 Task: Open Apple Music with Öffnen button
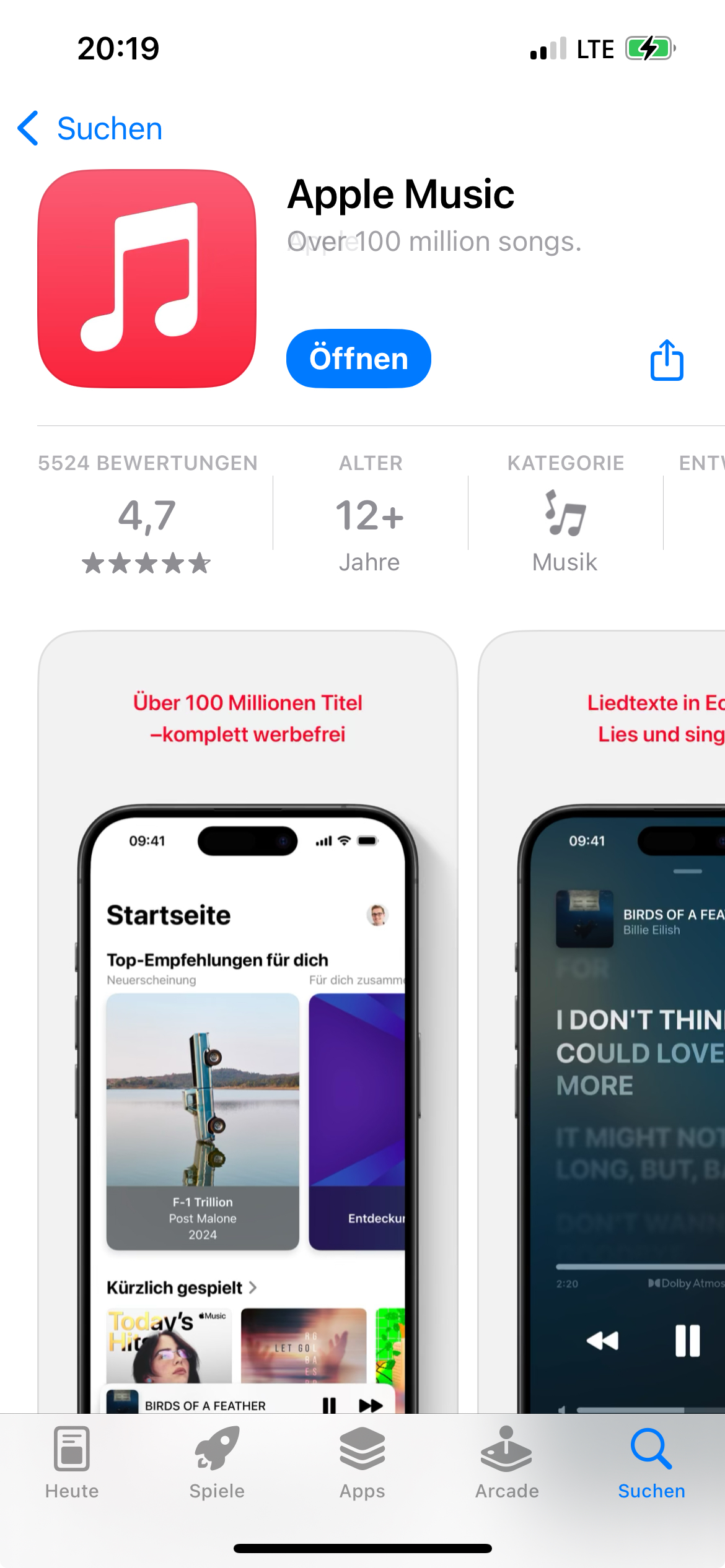tap(358, 359)
